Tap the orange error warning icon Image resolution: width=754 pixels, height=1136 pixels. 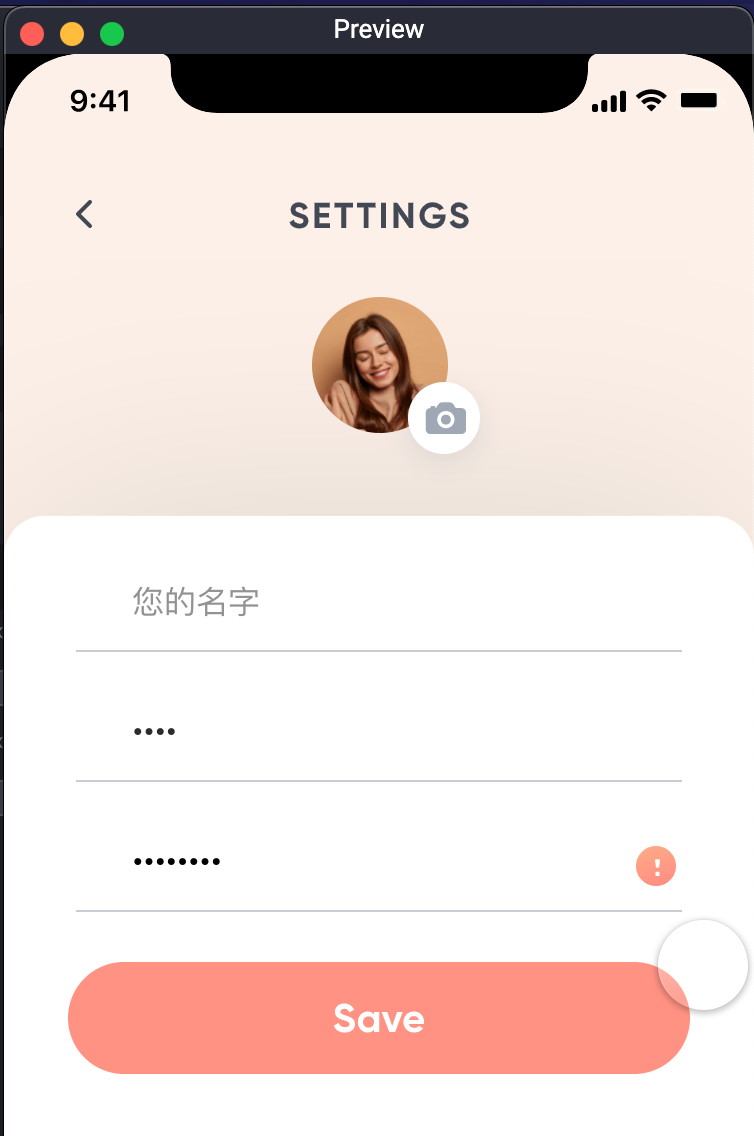[656, 866]
